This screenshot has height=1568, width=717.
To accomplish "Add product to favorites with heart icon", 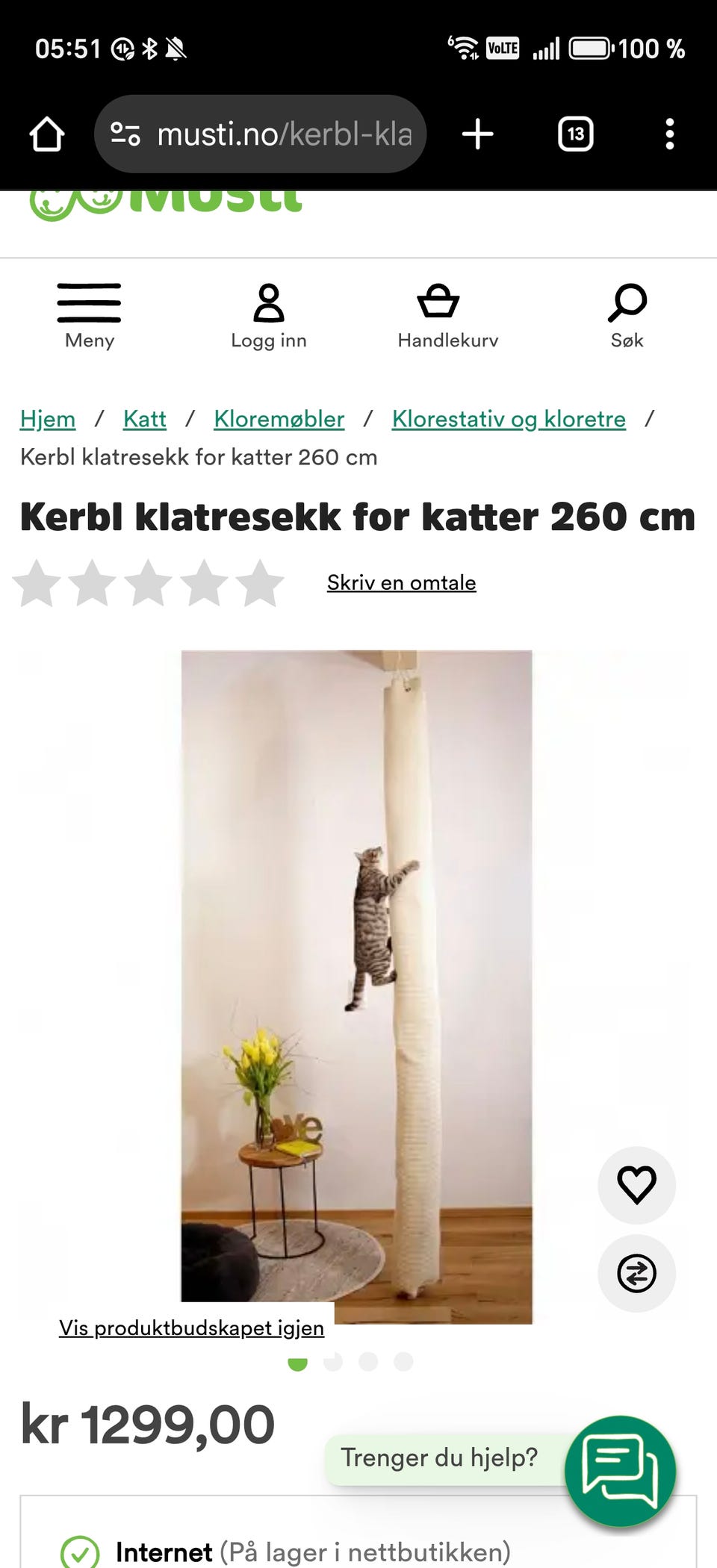I will click(x=636, y=1184).
